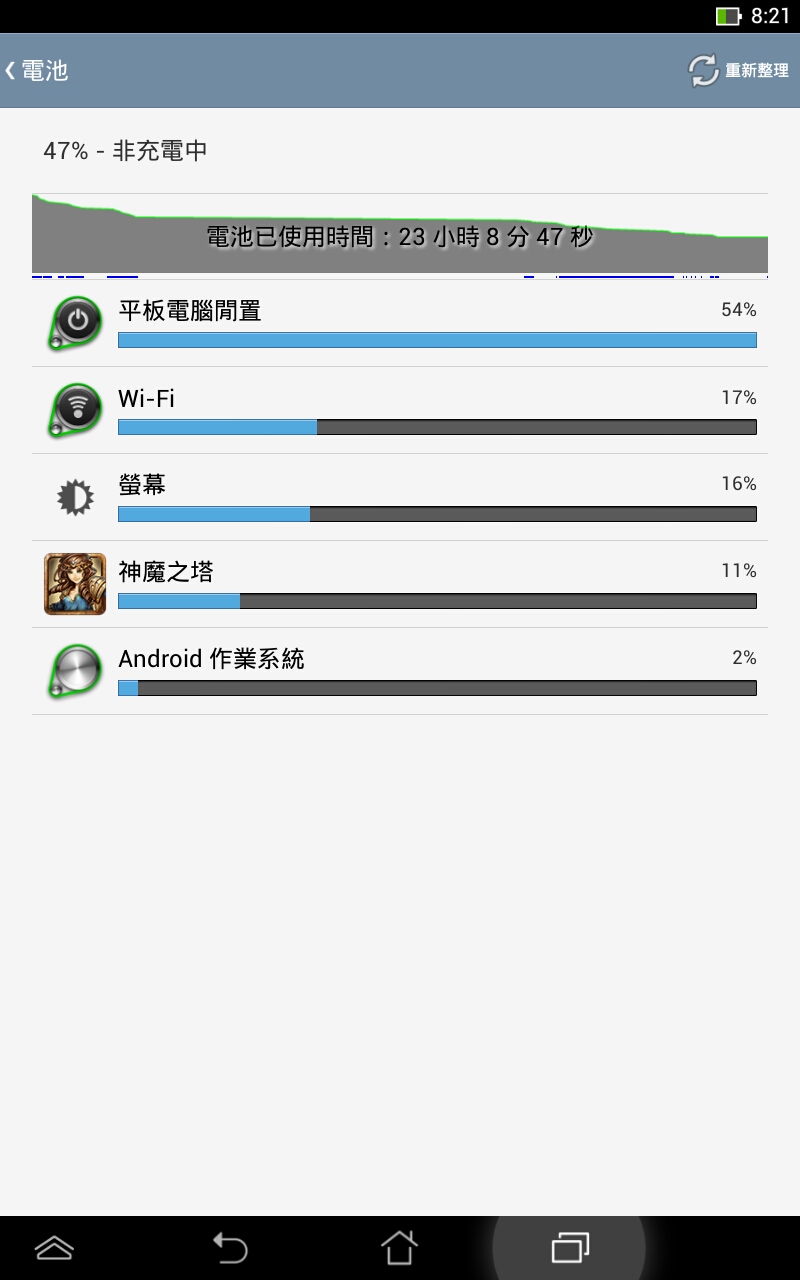
Task: Select the 神魔之塔 app usage row
Action: click(x=400, y=584)
